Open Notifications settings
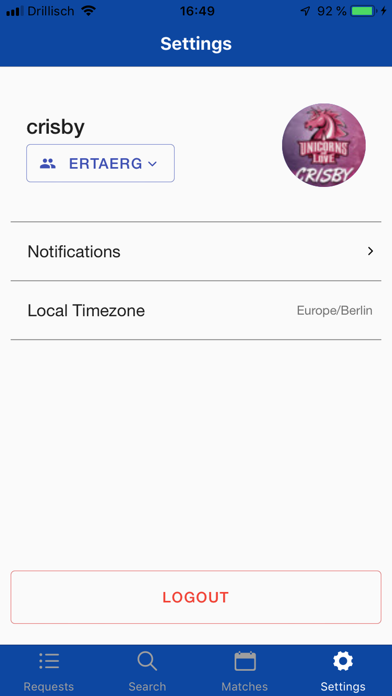 pyautogui.click(x=196, y=251)
